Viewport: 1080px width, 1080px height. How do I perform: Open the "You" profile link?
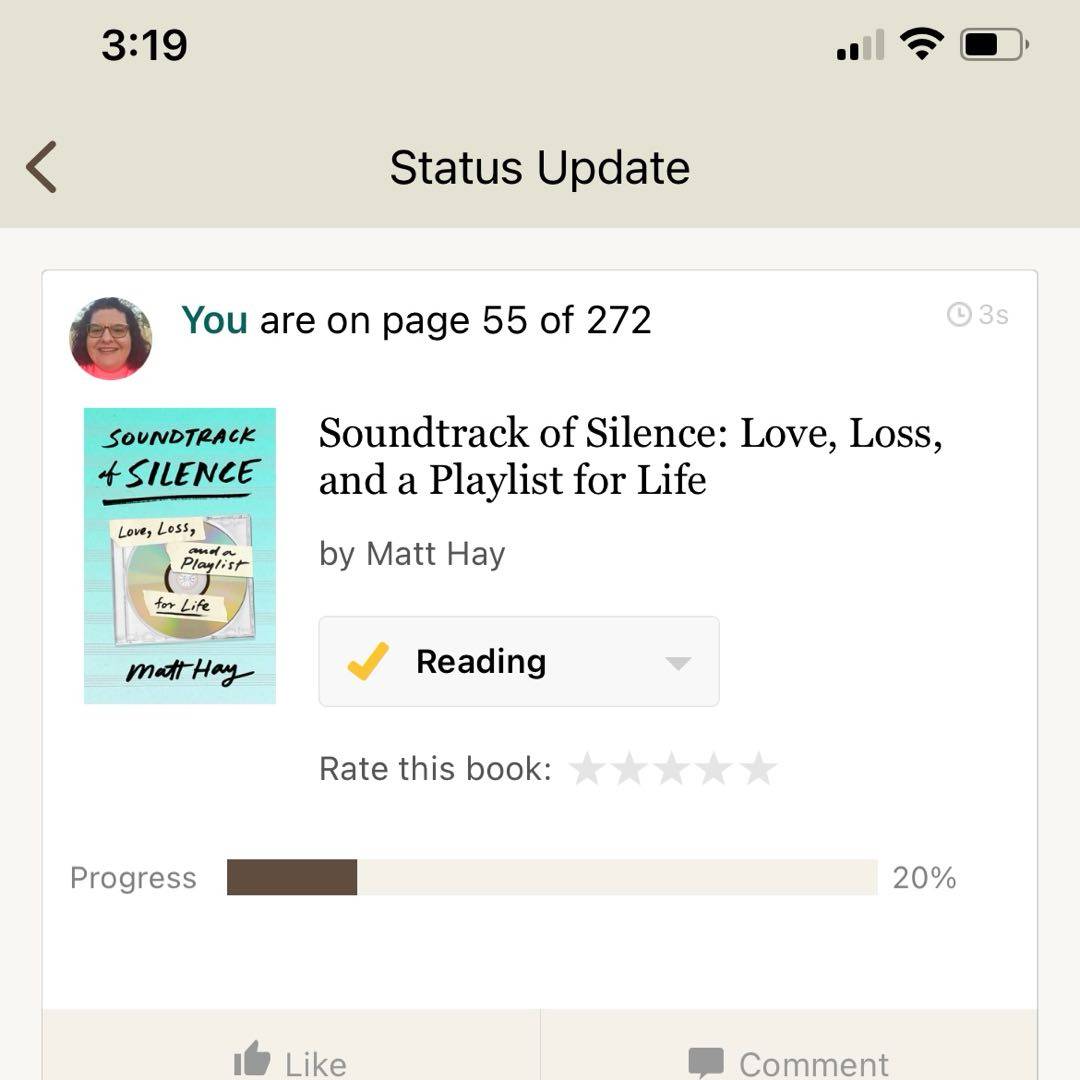coord(214,320)
